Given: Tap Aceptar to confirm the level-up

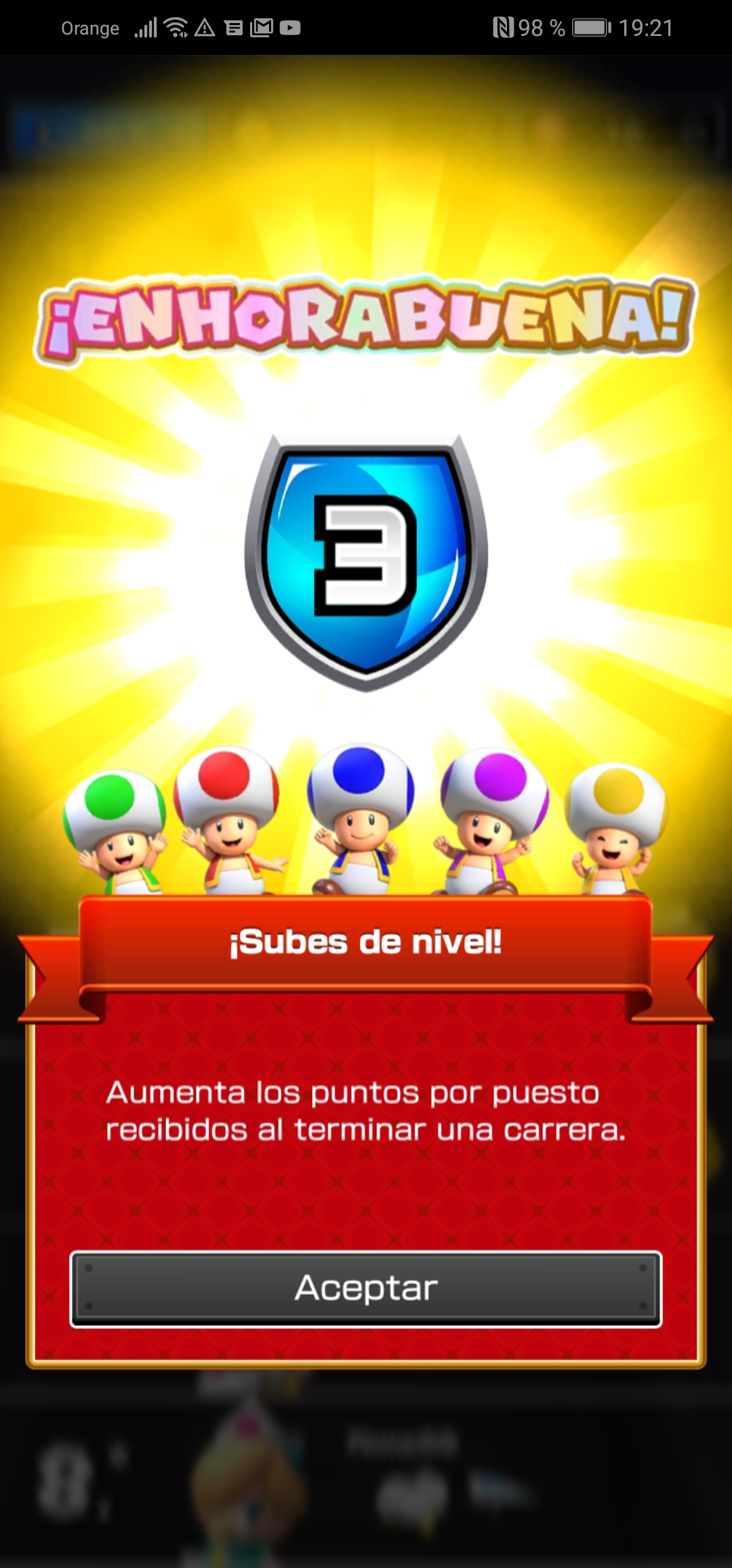Looking at the screenshot, I should [366, 1289].
